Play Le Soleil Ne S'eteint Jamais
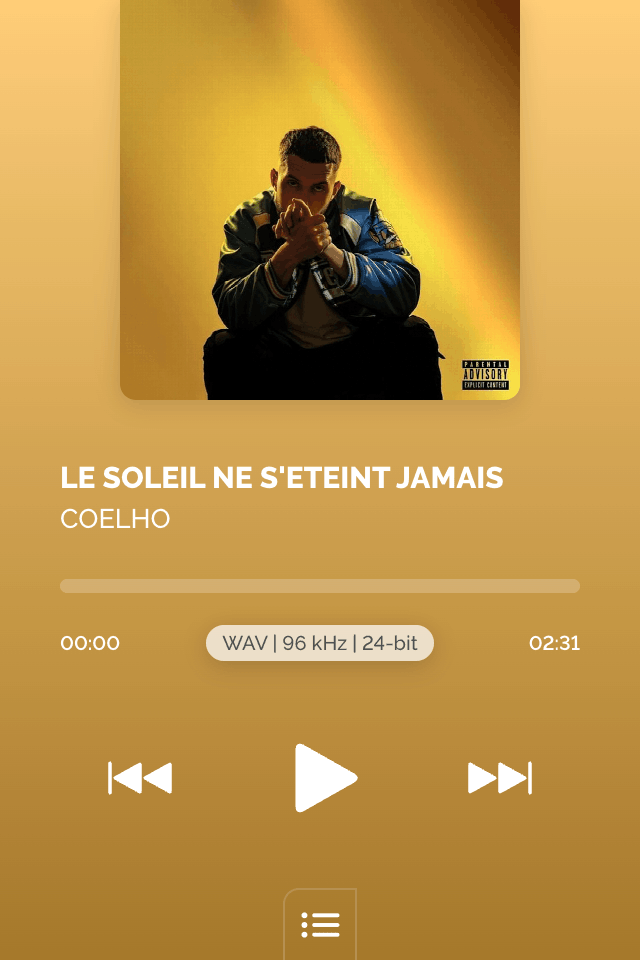This screenshot has width=640, height=960. [324, 778]
